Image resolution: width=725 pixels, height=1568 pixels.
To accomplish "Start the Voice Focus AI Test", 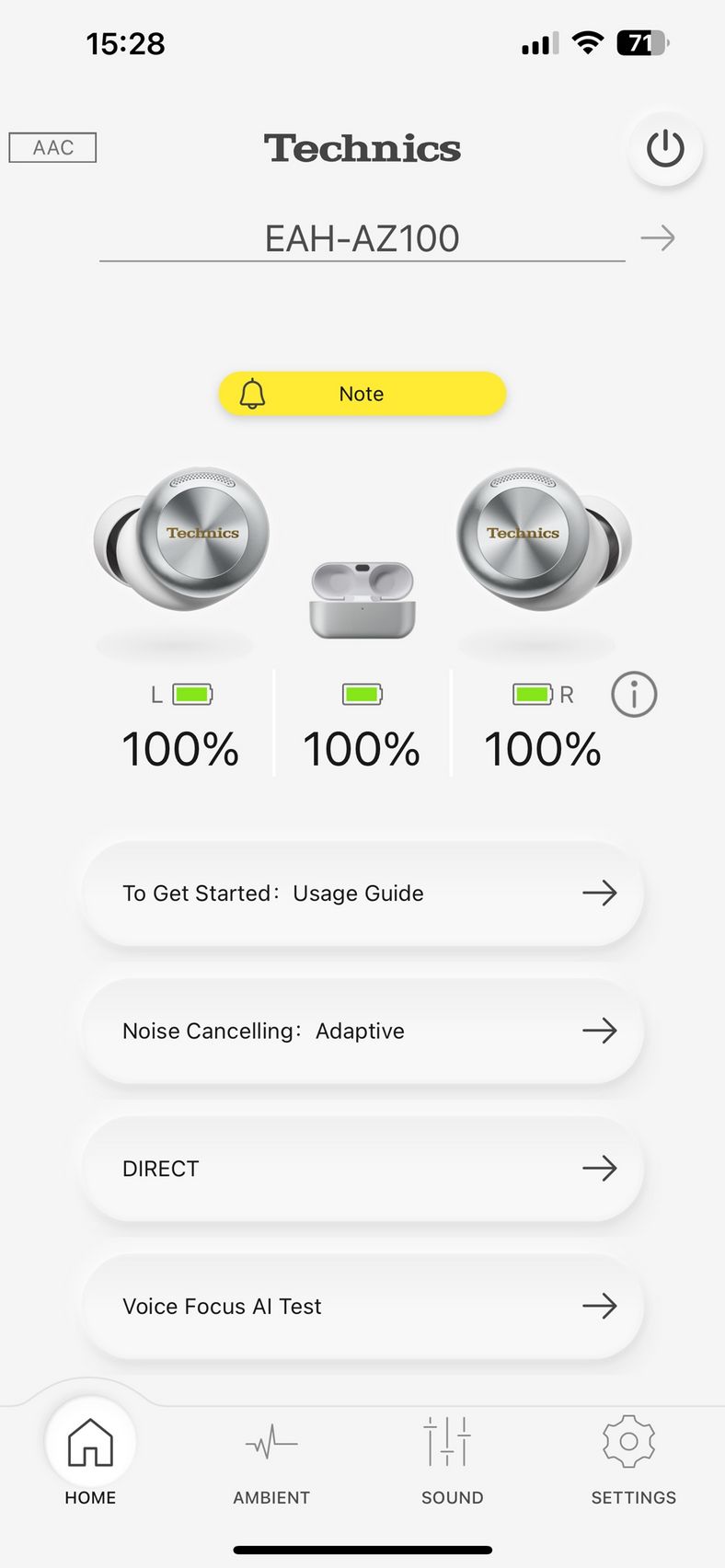I will (362, 1306).
